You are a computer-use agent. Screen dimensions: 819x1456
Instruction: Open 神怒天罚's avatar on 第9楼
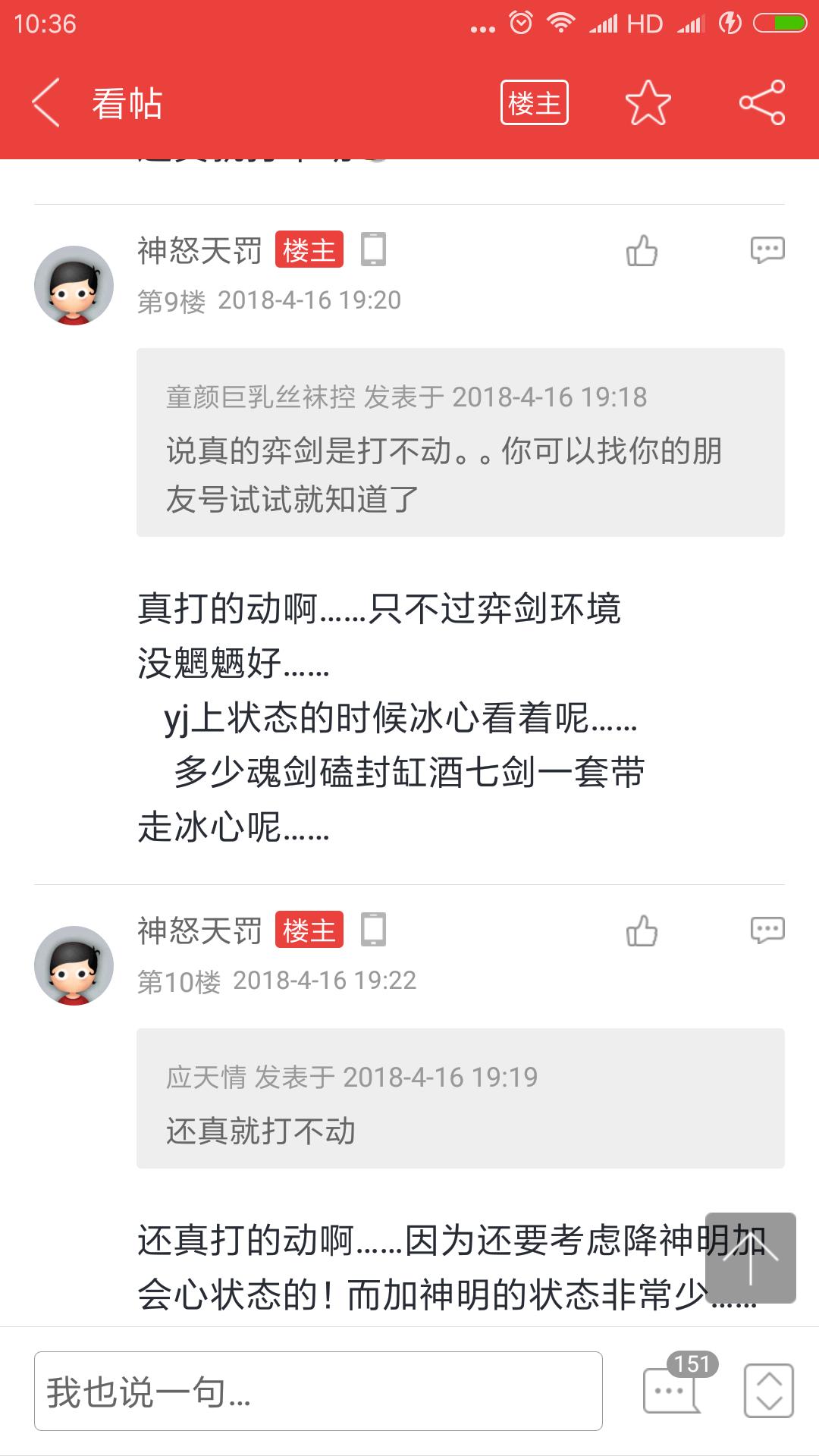pyautogui.click(x=74, y=285)
